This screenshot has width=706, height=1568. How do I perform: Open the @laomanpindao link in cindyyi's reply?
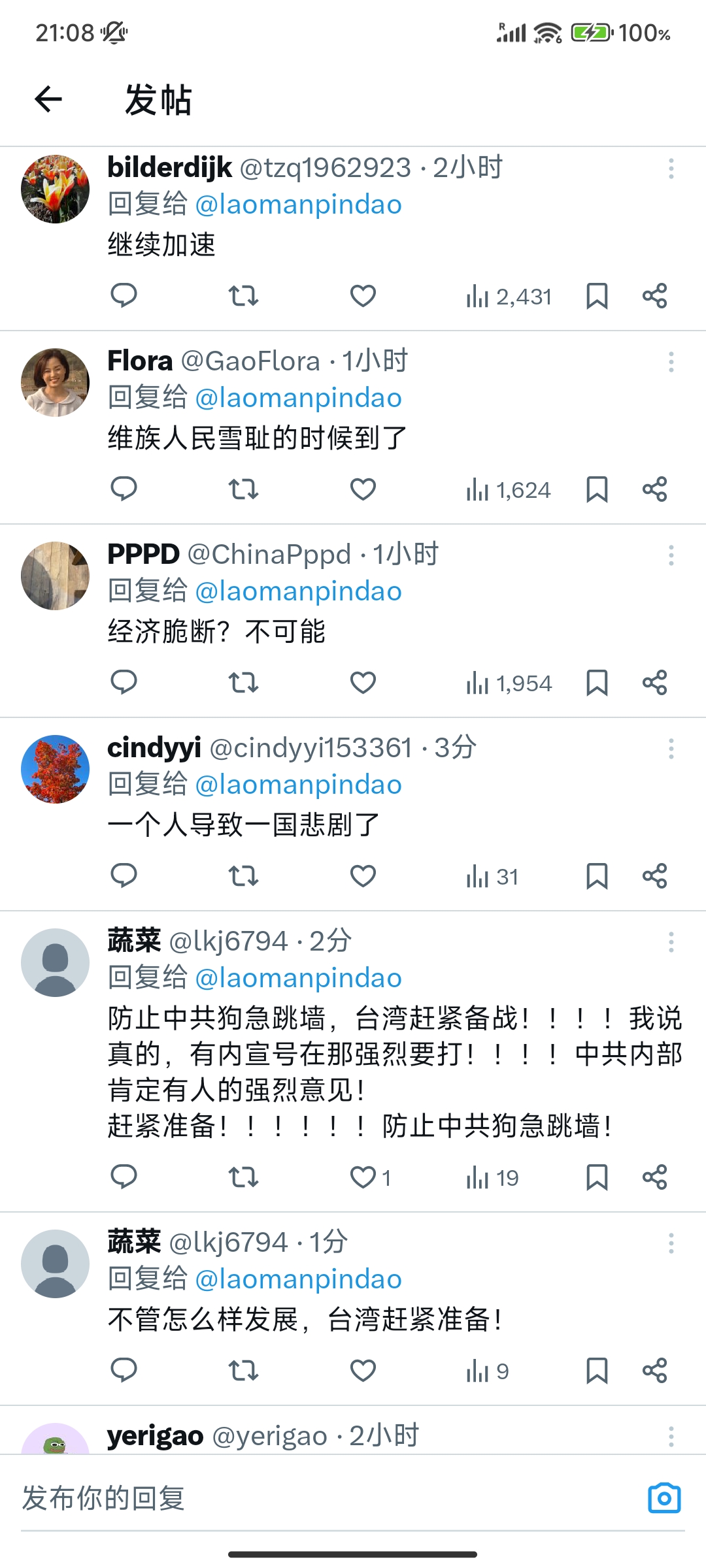pos(299,785)
